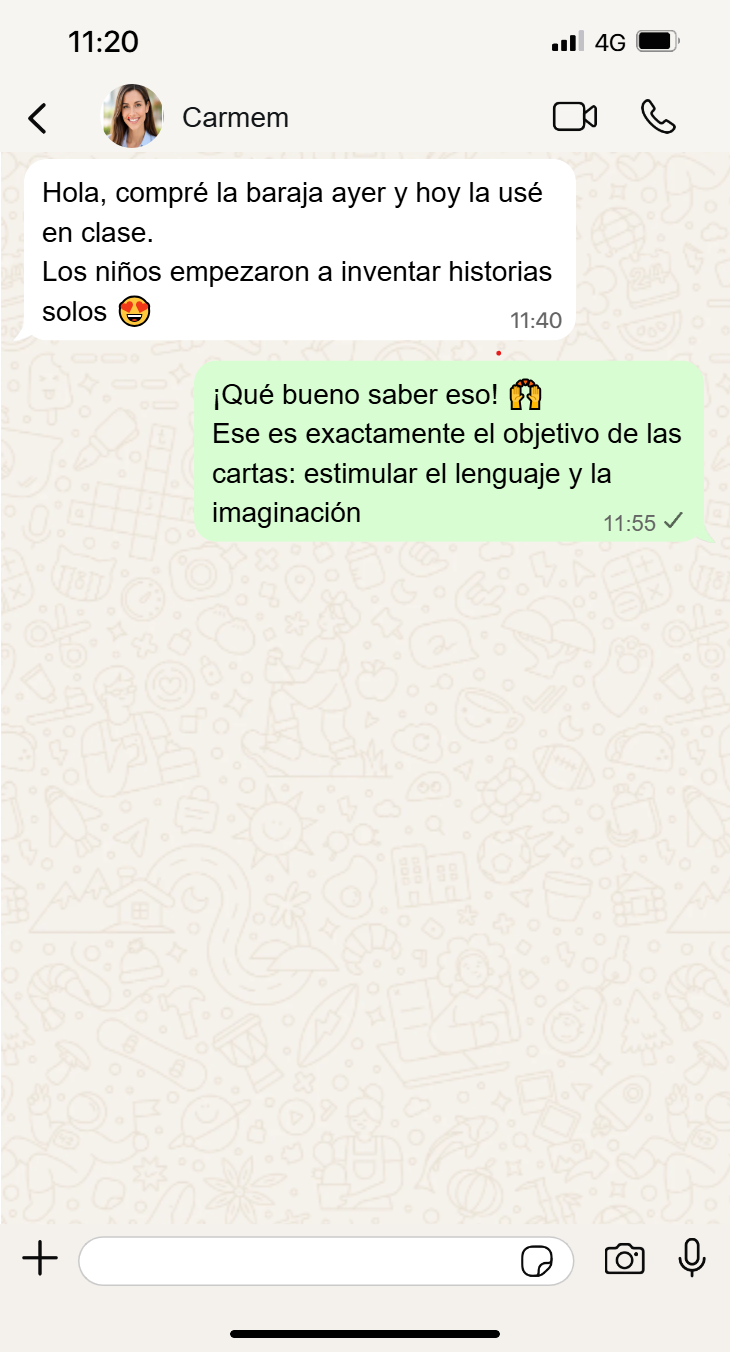This screenshot has width=730, height=1352.
Task: Record a voice message with the microphone
Action: tap(692, 1258)
